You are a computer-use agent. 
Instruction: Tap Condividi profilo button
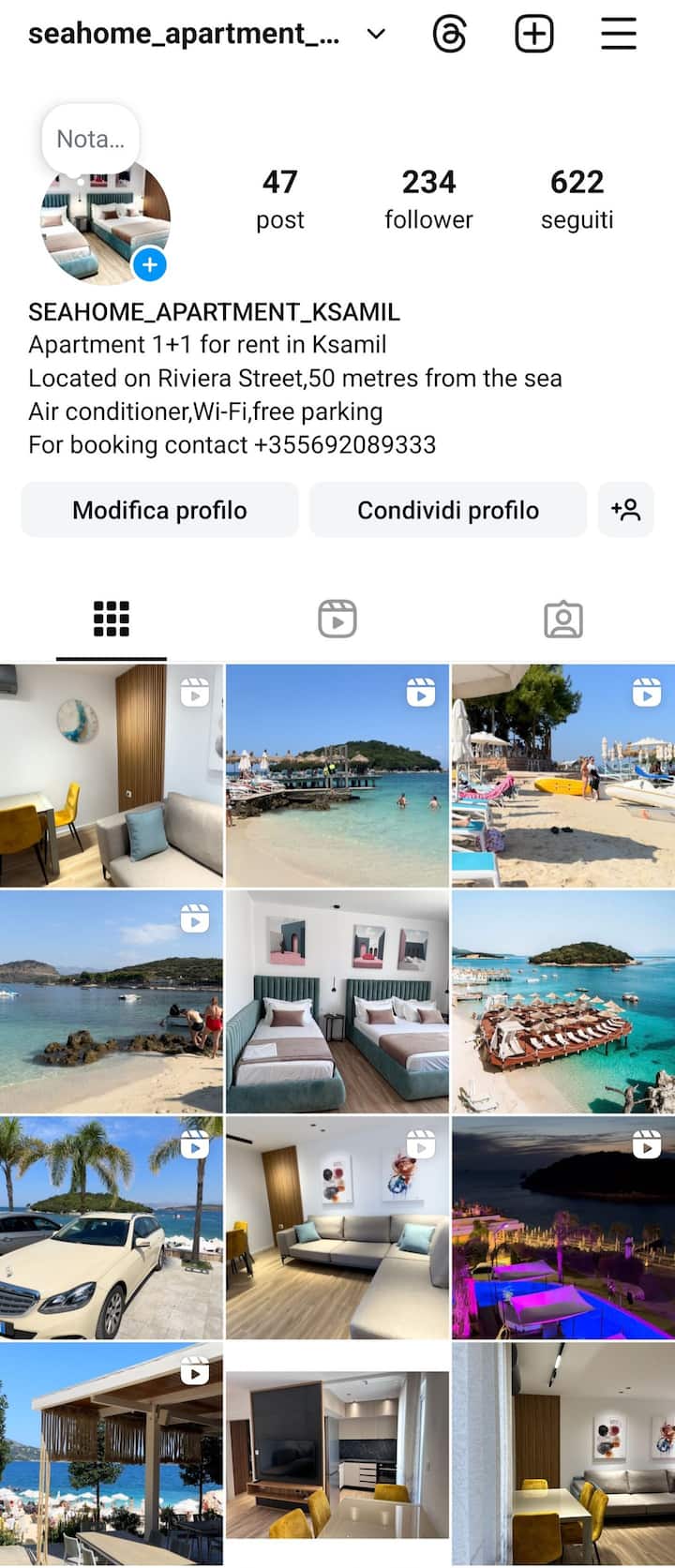(x=447, y=510)
